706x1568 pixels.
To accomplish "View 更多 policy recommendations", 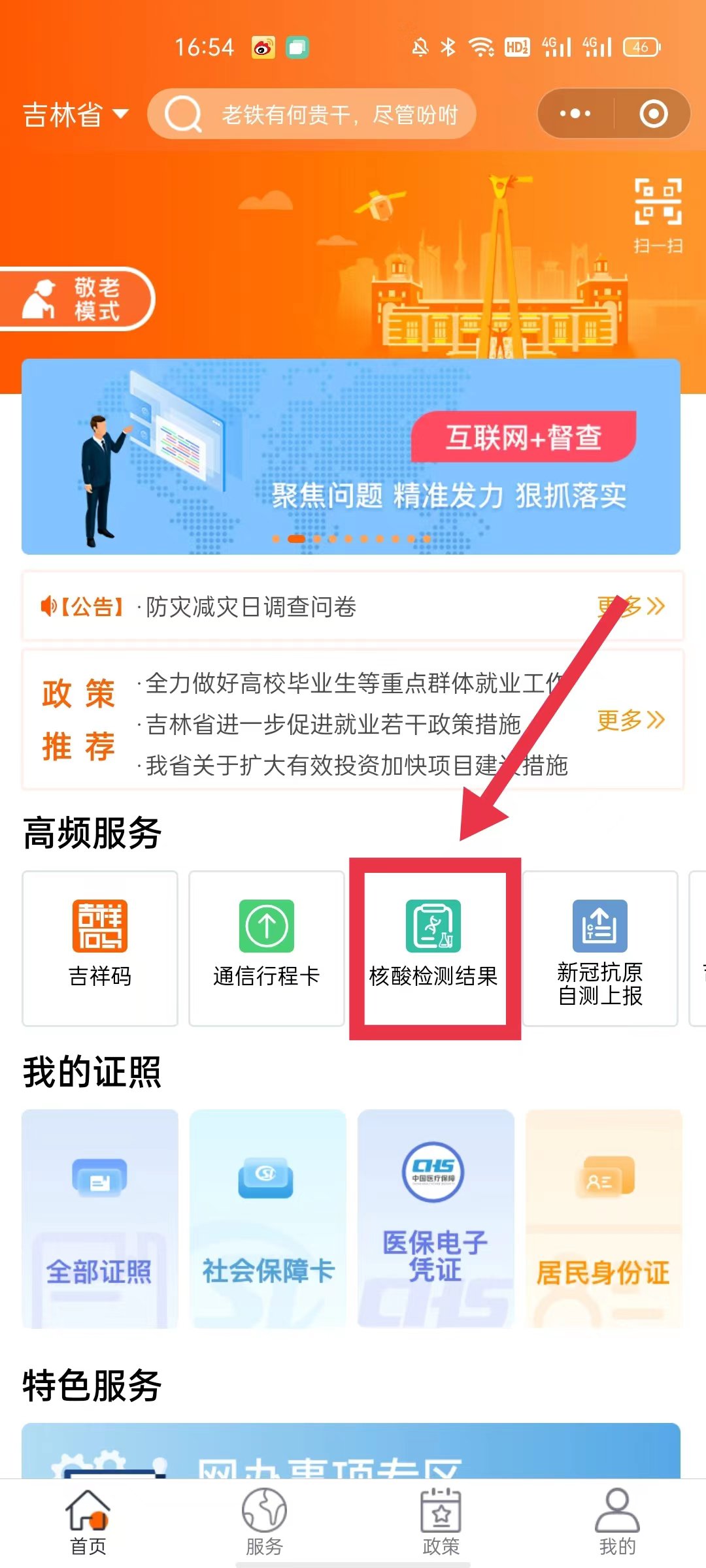I will point(630,720).
